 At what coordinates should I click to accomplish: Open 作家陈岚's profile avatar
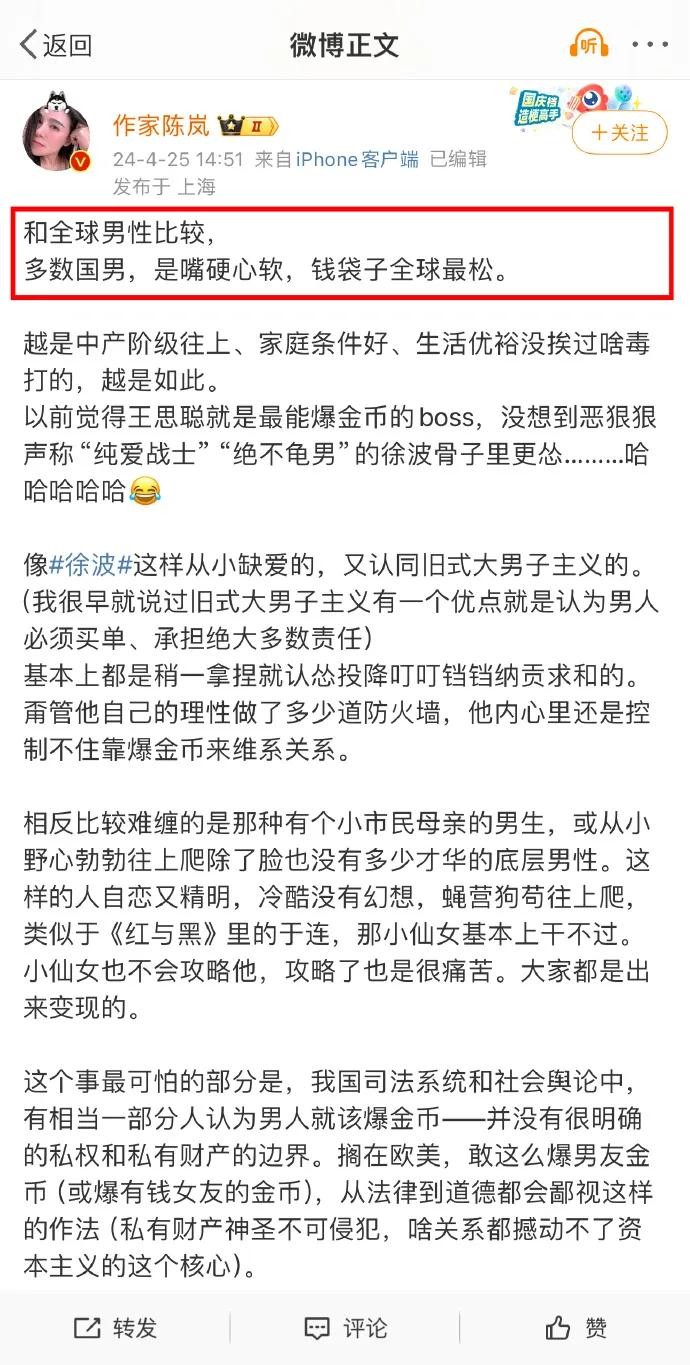coord(58,134)
